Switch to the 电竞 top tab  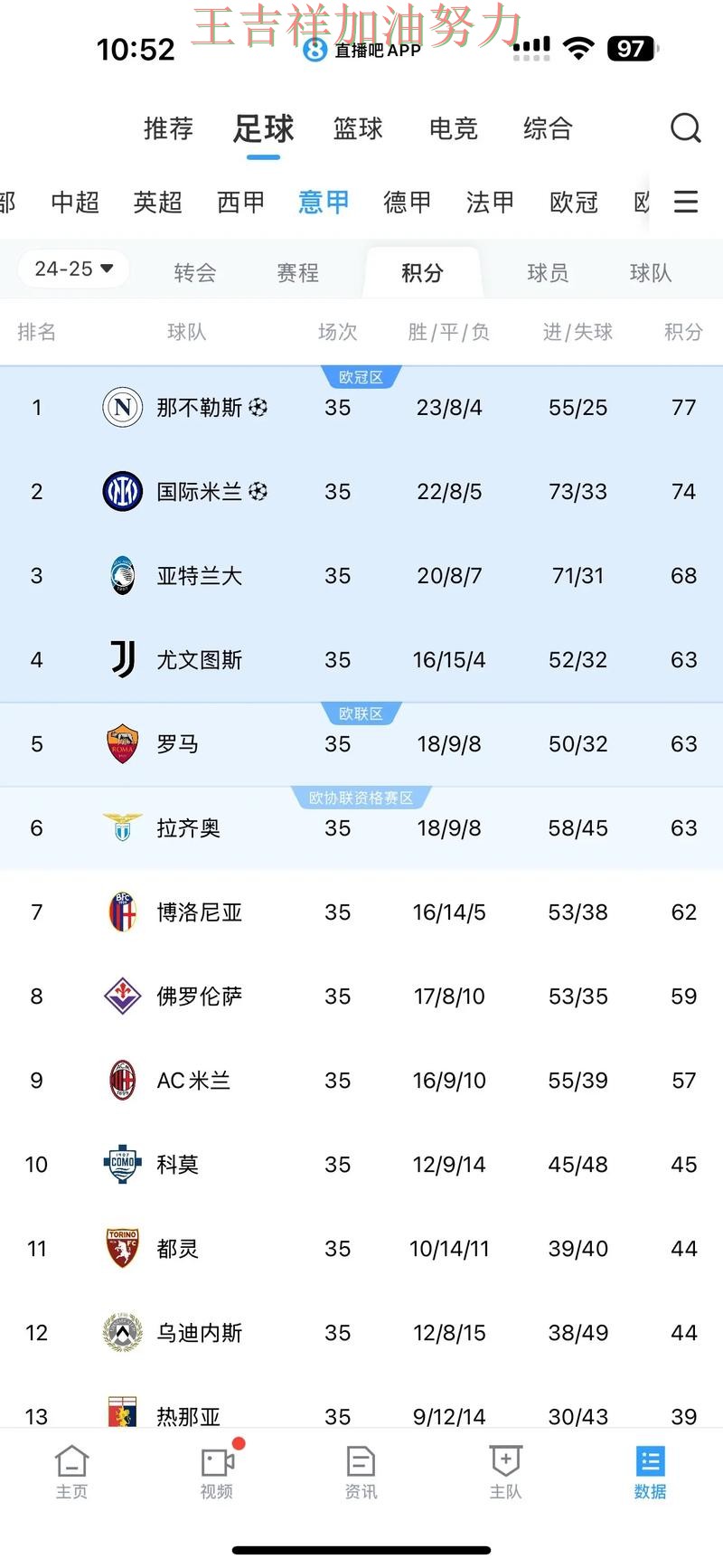coord(453,128)
